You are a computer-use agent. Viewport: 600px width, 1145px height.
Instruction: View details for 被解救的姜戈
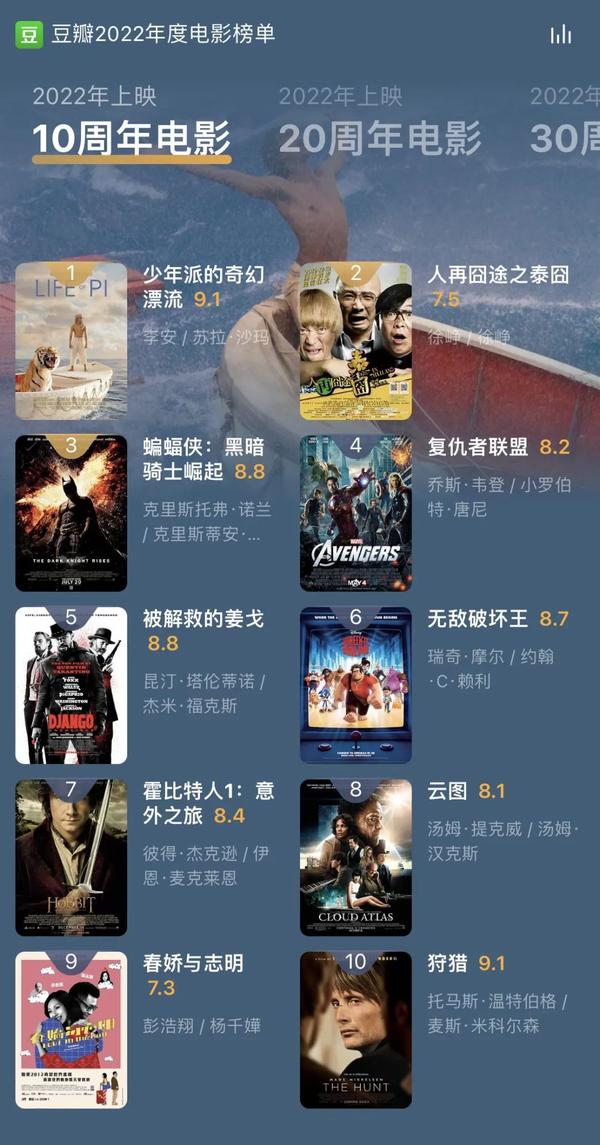(x=147, y=685)
